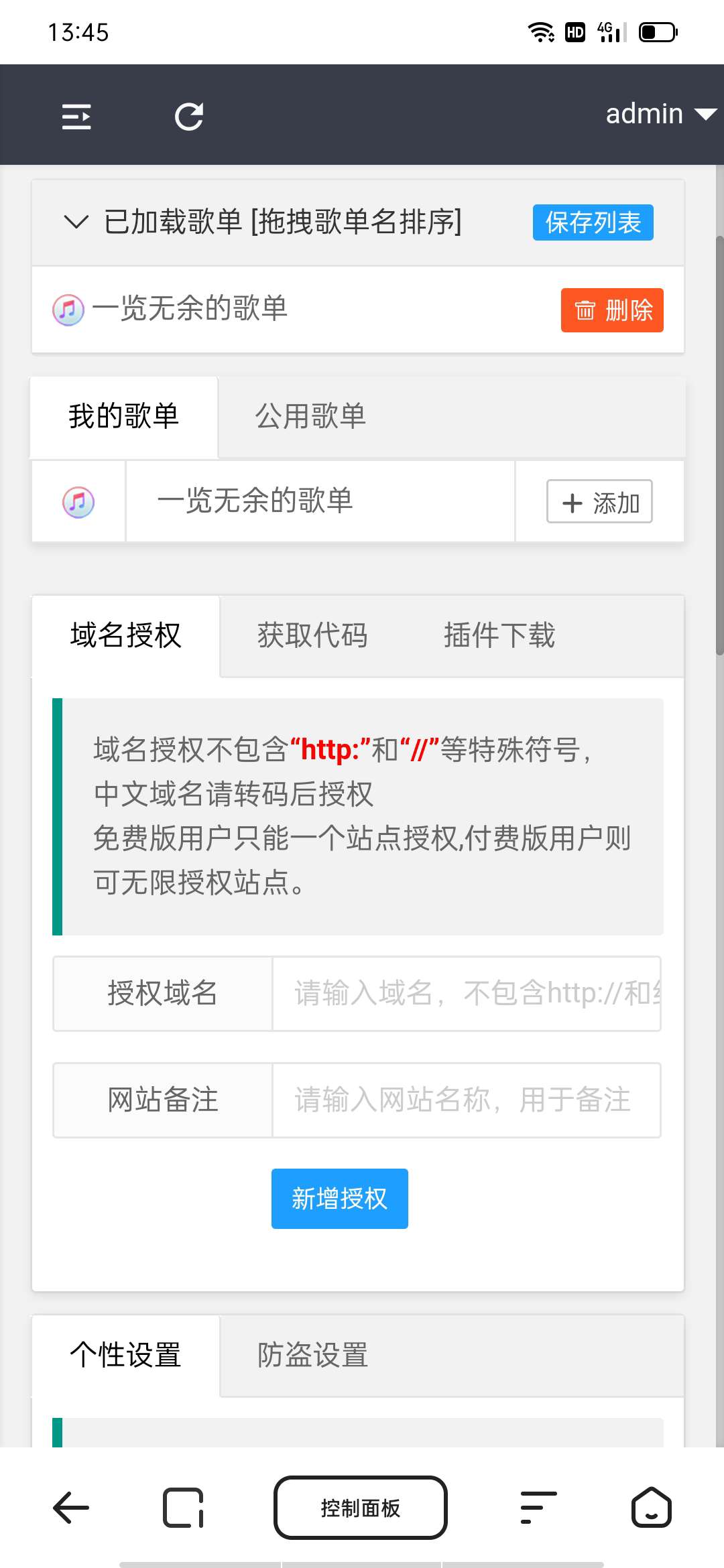
Task: Add 一览无余的歌单 with the 添加 button
Action: tap(599, 501)
